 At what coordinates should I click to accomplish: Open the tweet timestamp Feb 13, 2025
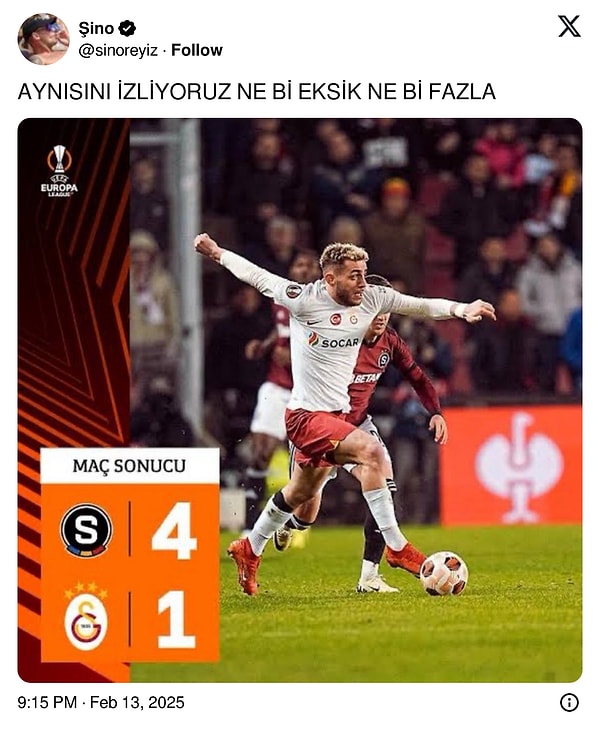[101, 702]
